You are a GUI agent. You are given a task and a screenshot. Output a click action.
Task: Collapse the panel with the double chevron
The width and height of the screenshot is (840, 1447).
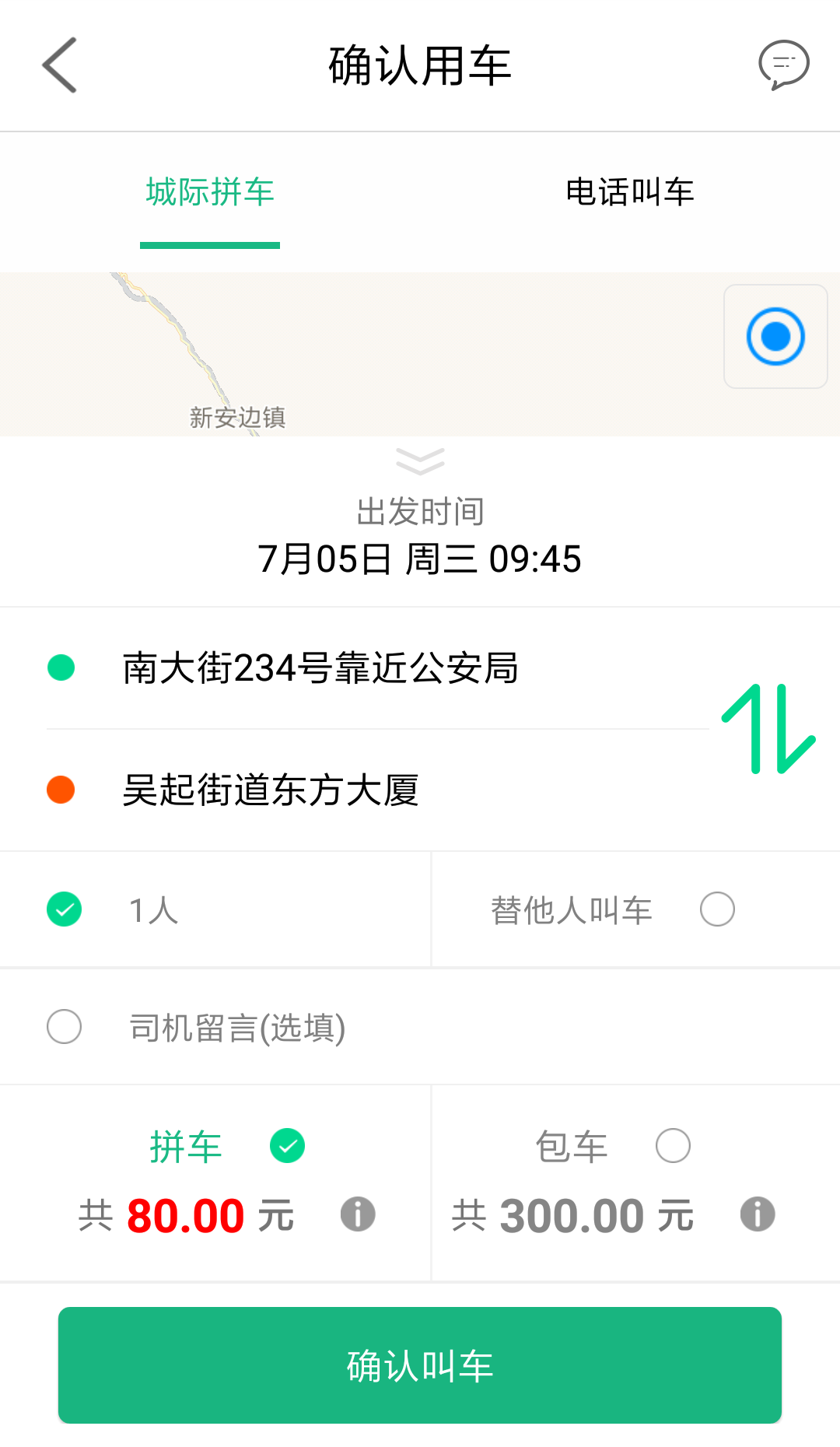point(420,461)
